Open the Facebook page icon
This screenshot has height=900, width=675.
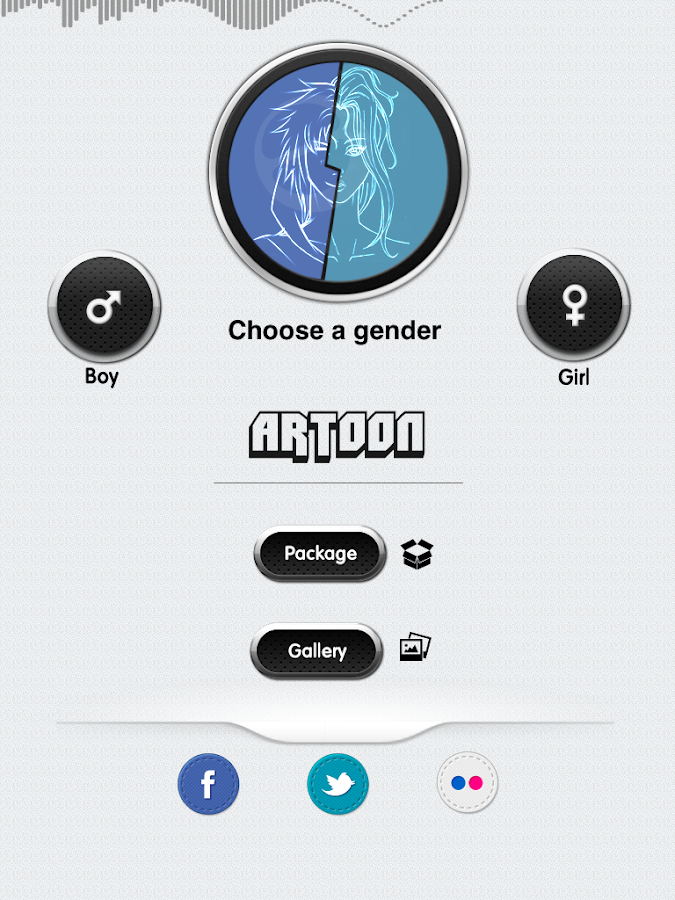point(208,784)
